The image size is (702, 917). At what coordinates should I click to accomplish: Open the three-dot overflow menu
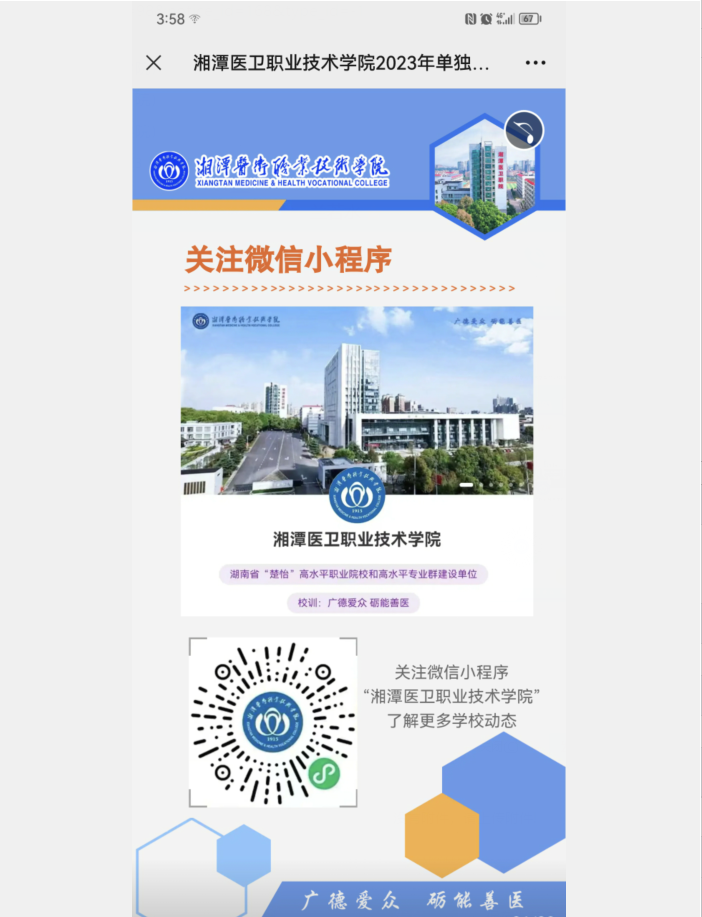click(x=536, y=63)
